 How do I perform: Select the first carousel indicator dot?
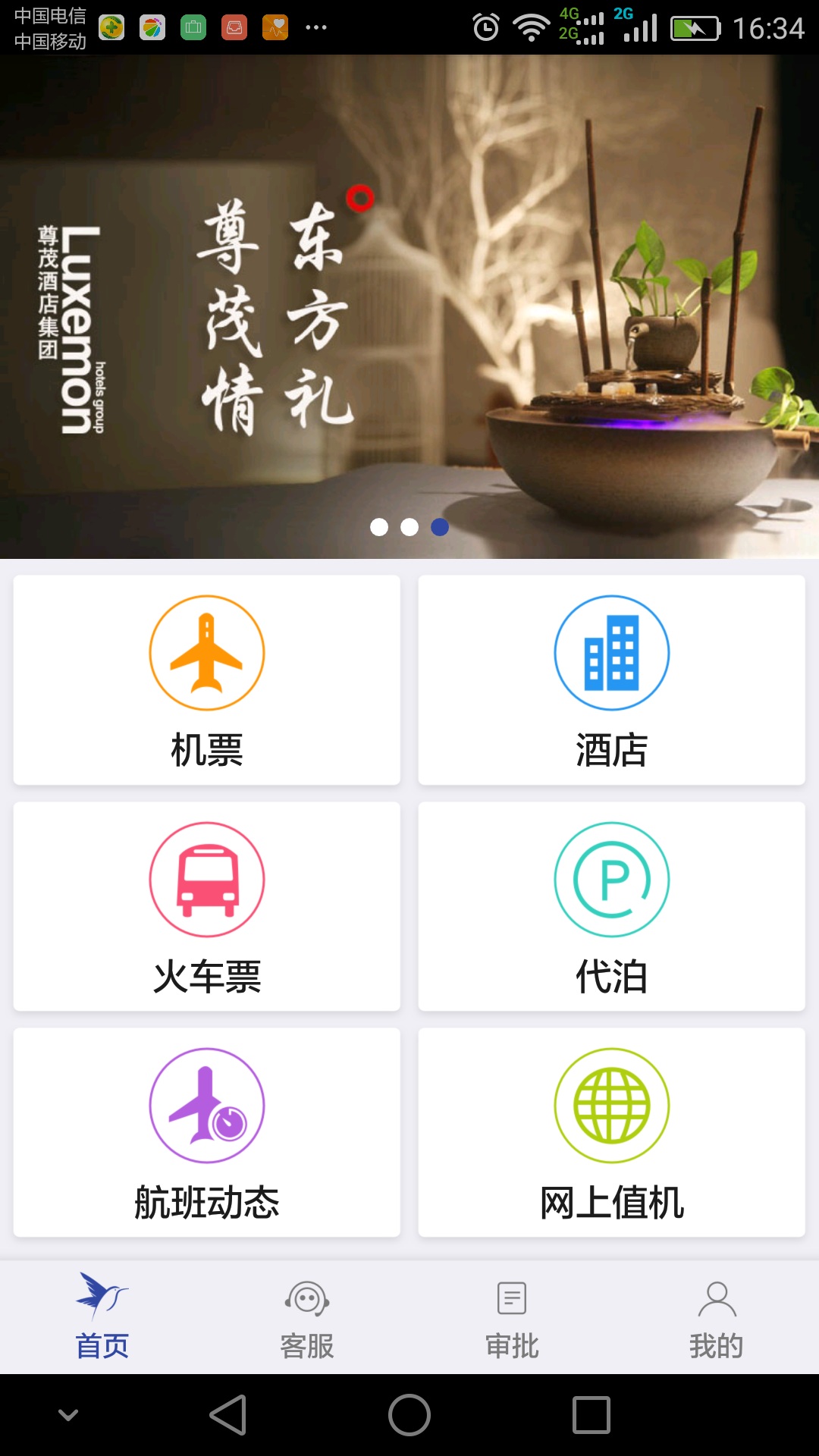coord(381,528)
